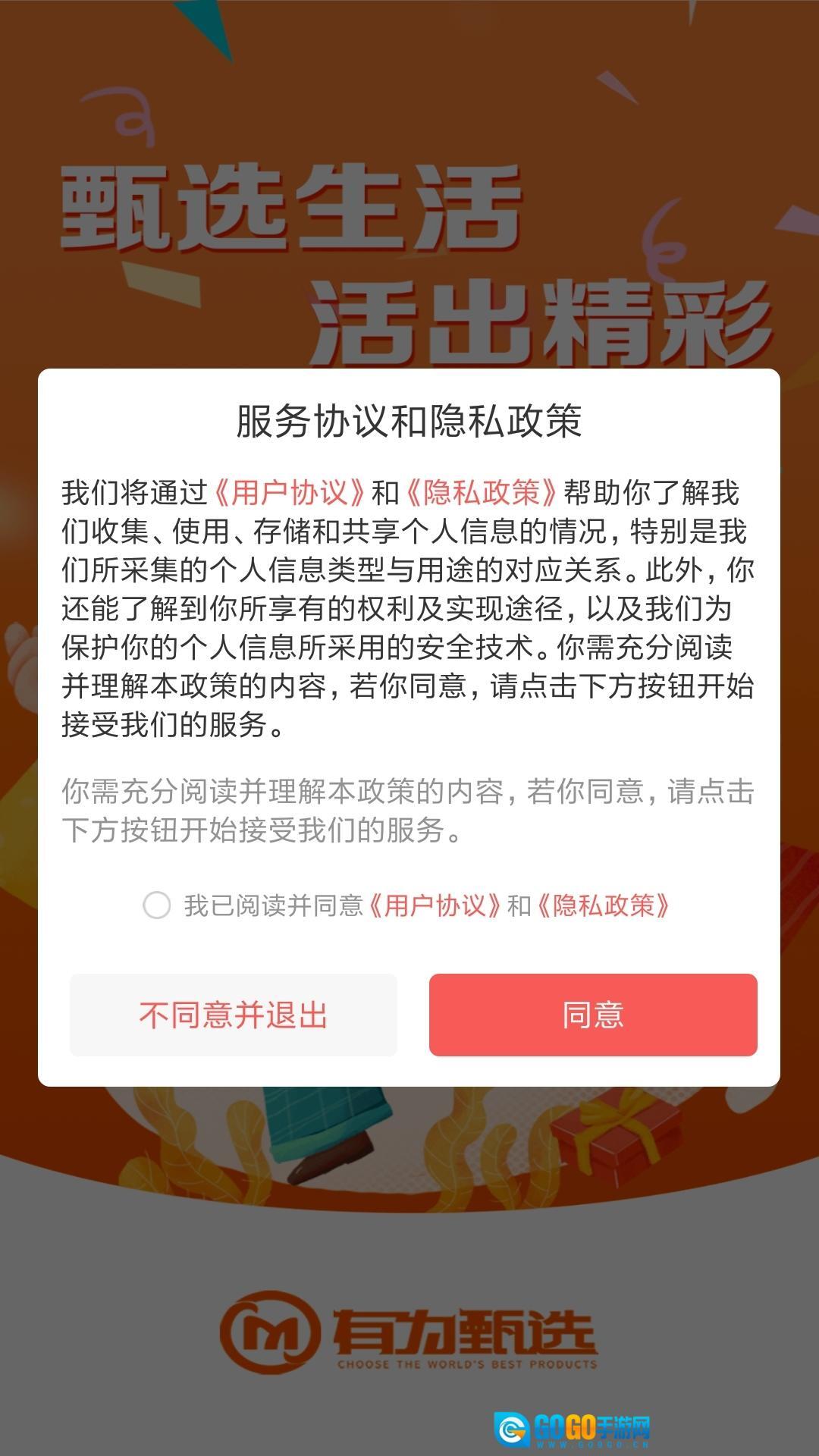Tap 不同意并退出 to decline and exit

(234, 1015)
